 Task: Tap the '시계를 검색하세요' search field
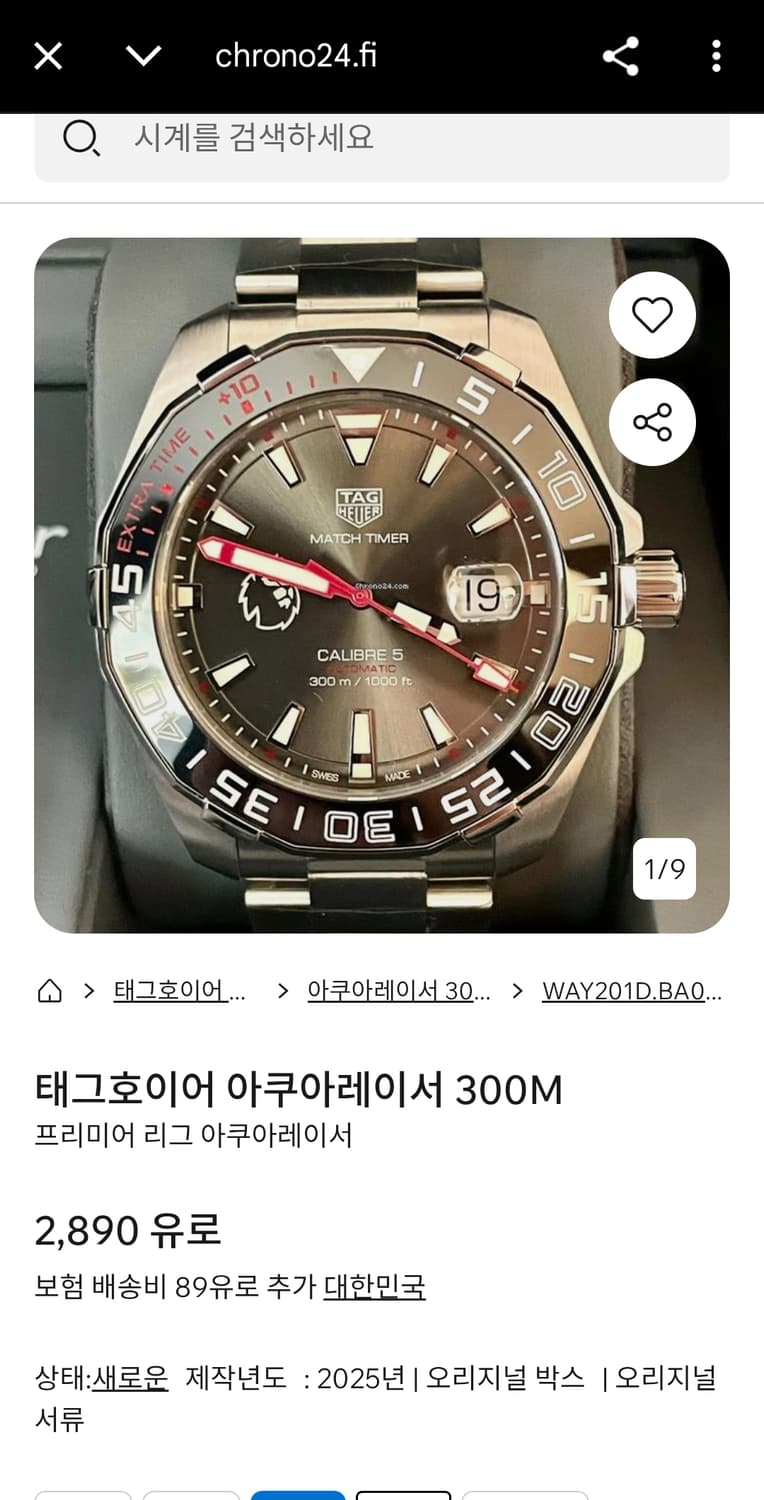click(300, 139)
